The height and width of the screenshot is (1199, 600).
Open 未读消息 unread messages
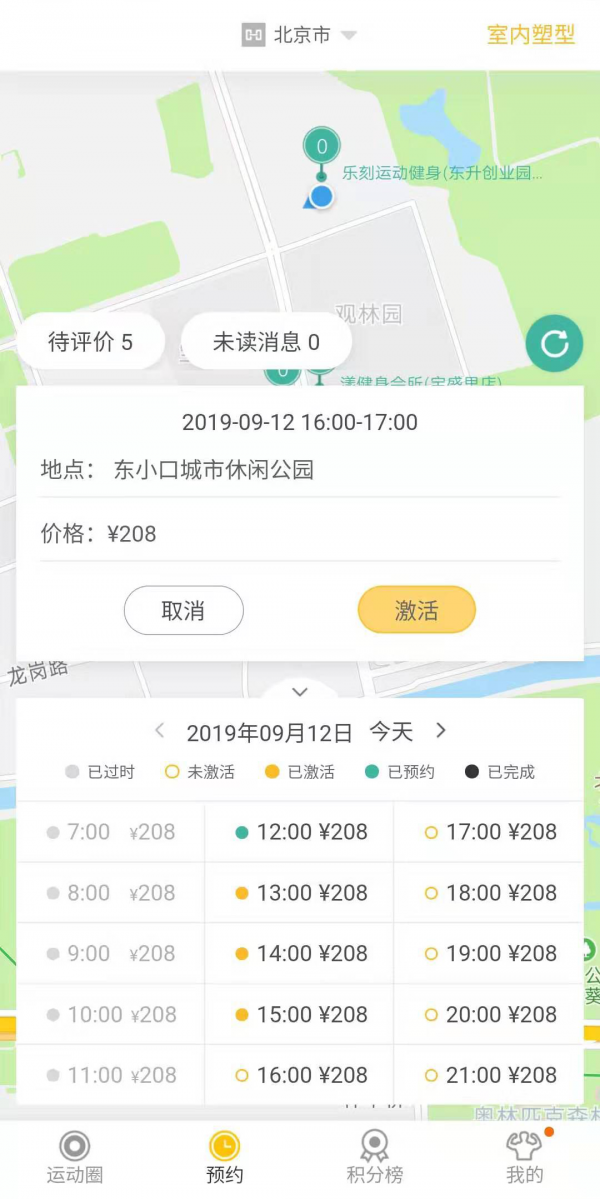pyautogui.click(x=266, y=342)
